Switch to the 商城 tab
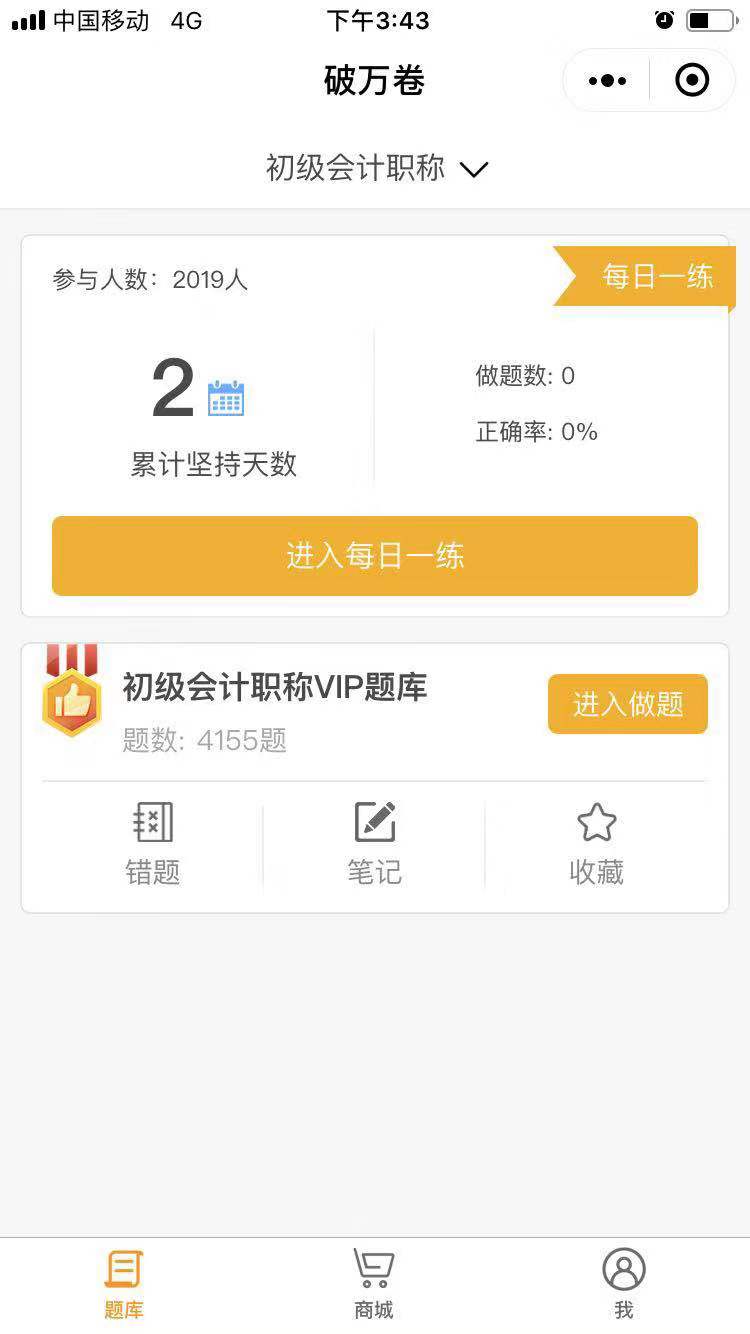 click(x=374, y=1285)
